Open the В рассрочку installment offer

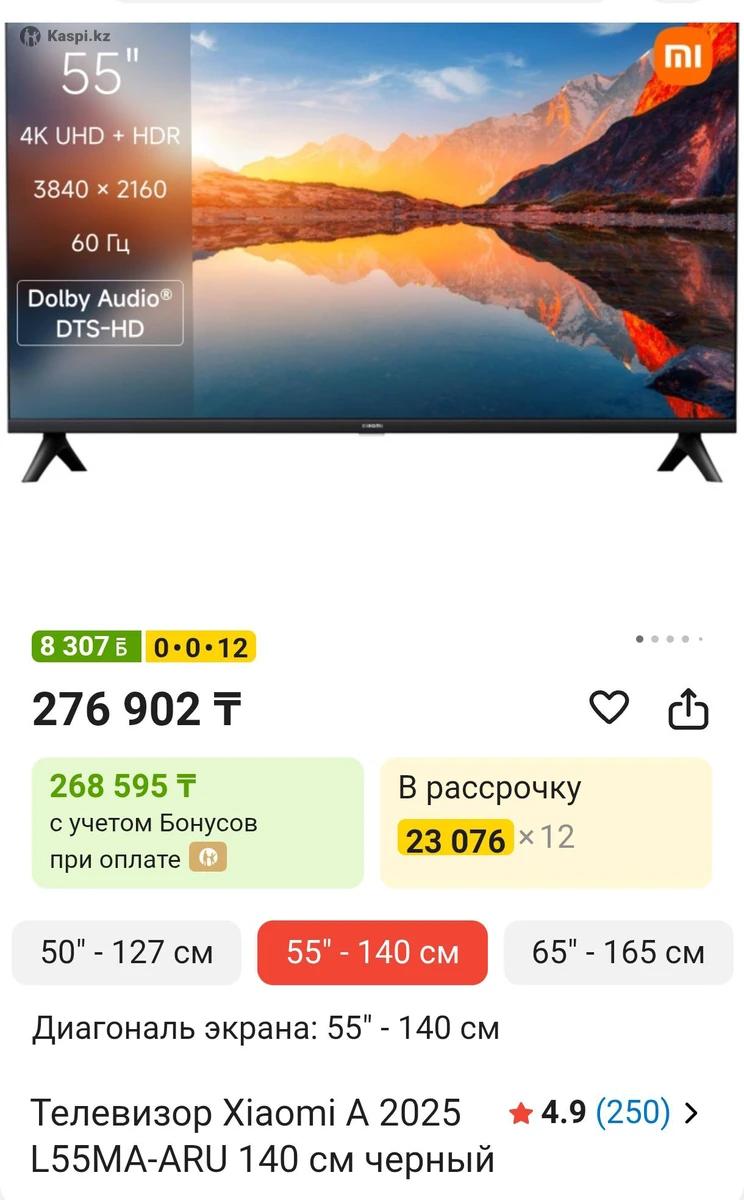545,822
